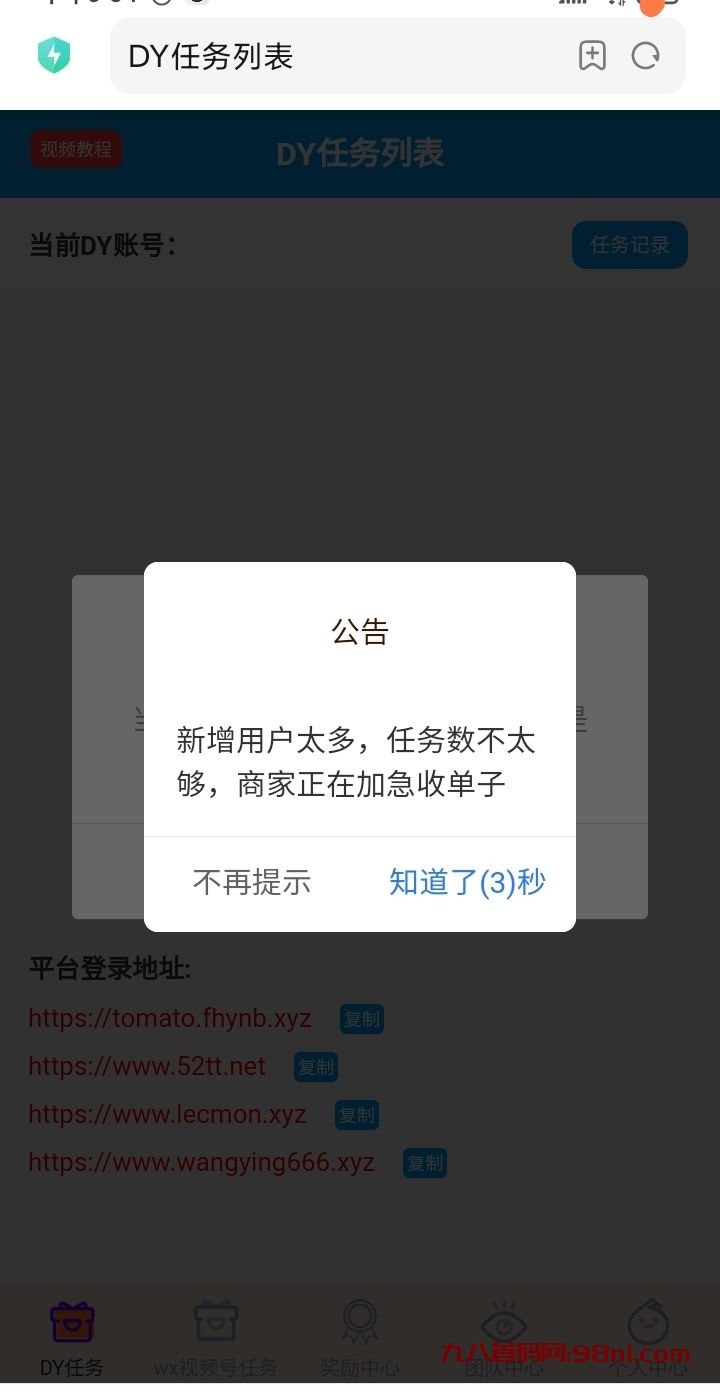
Task: Open 团队中心 via its eye icon
Action: 504,1322
